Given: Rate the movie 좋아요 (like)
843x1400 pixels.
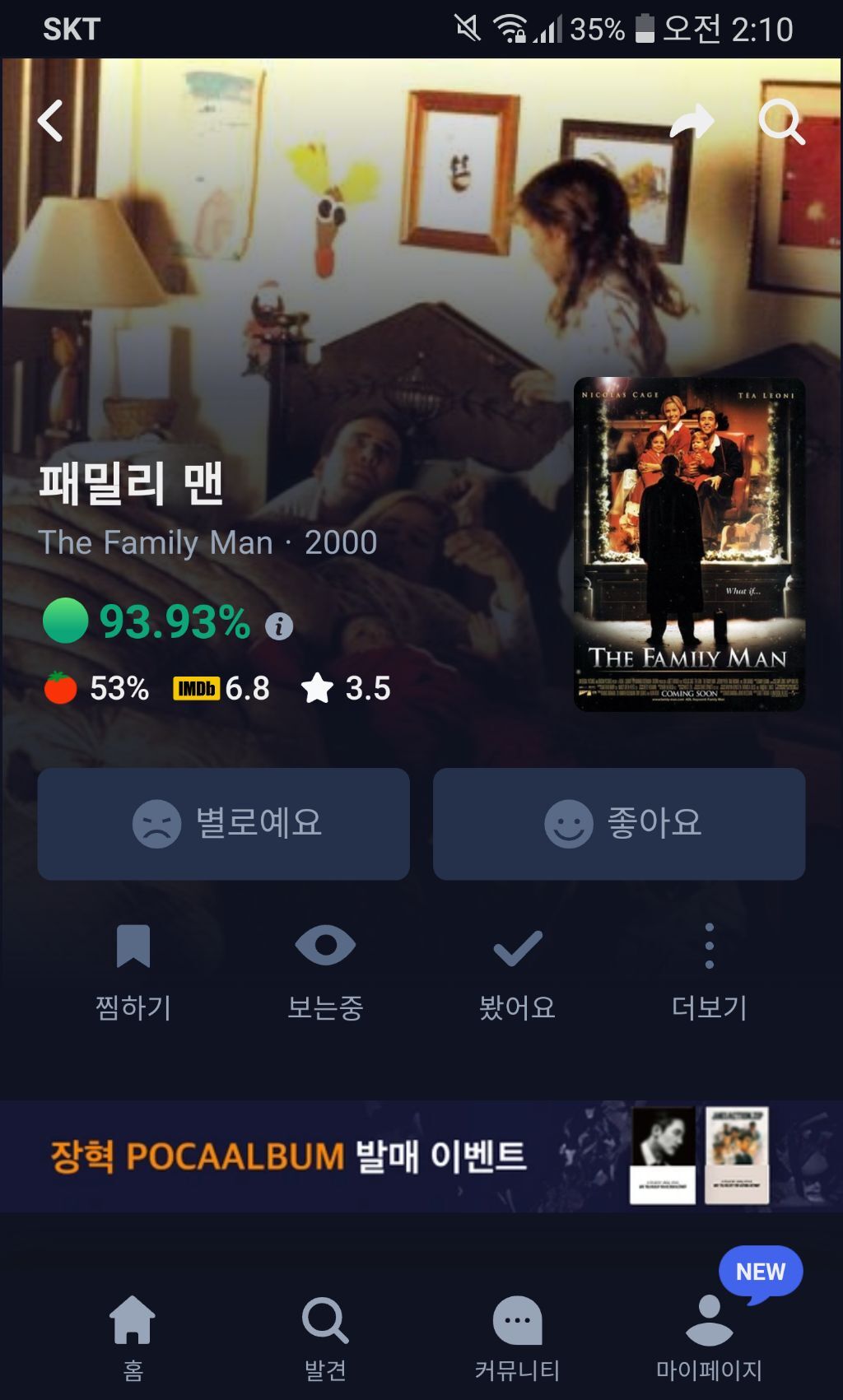Looking at the screenshot, I should tap(619, 824).
